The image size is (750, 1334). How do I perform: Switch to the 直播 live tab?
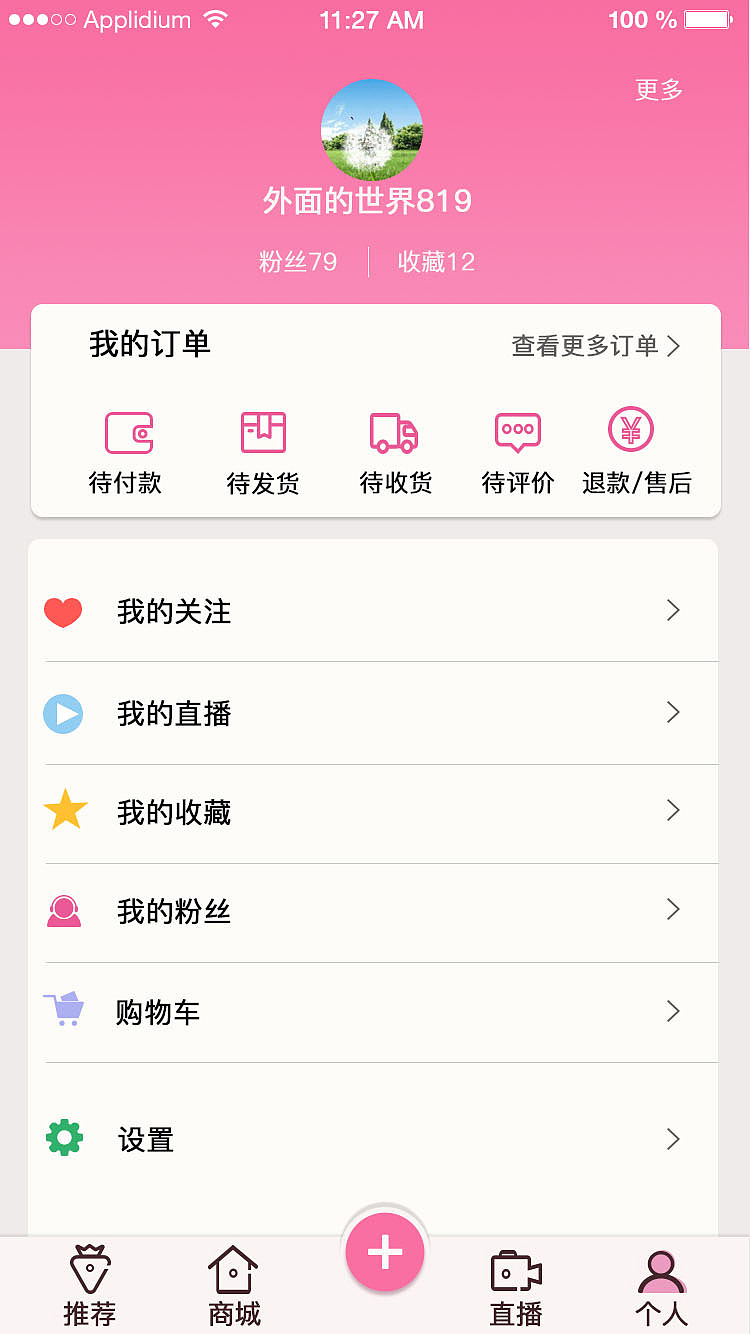tap(515, 1283)
